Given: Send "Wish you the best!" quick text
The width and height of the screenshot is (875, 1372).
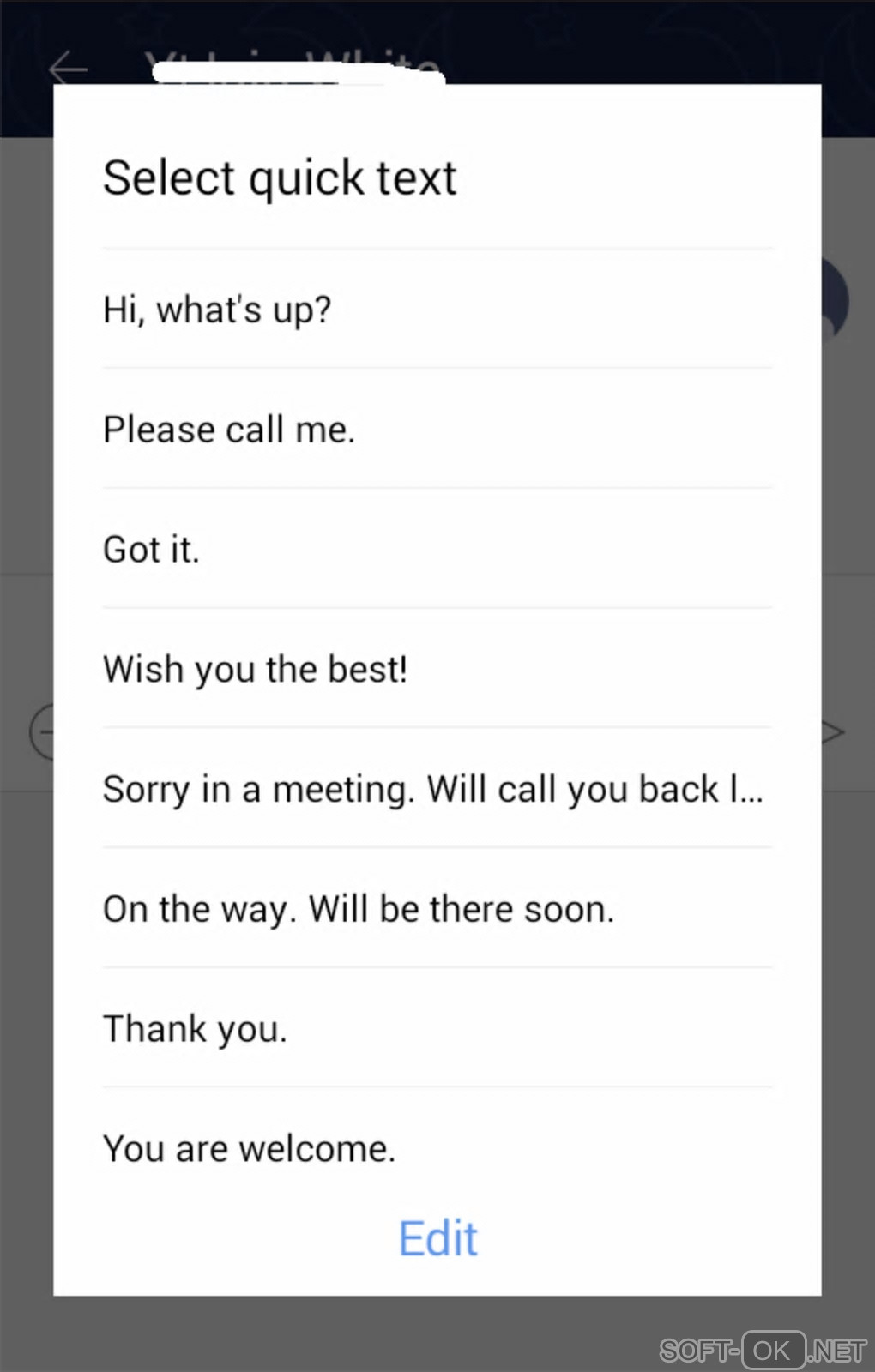Looking at the screenshot, I should pyautogui.click(x=255, y=670).
